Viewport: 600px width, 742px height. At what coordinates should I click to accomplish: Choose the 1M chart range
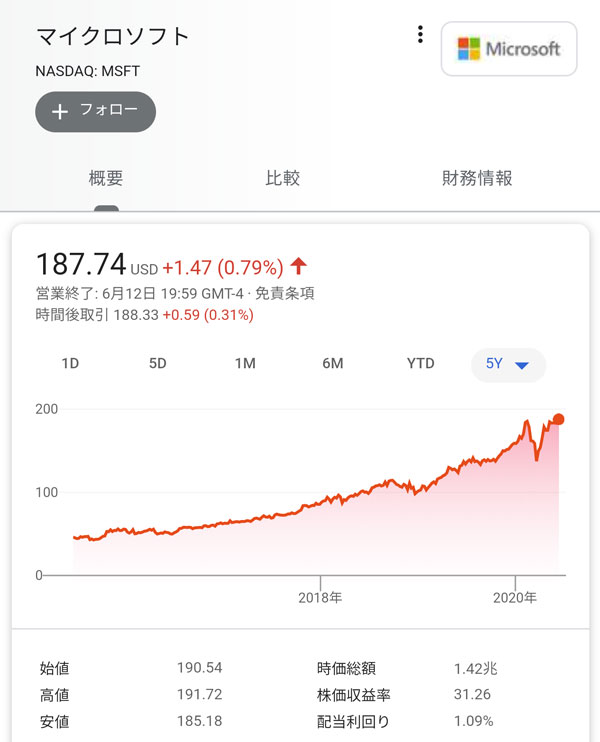(245, 364)
